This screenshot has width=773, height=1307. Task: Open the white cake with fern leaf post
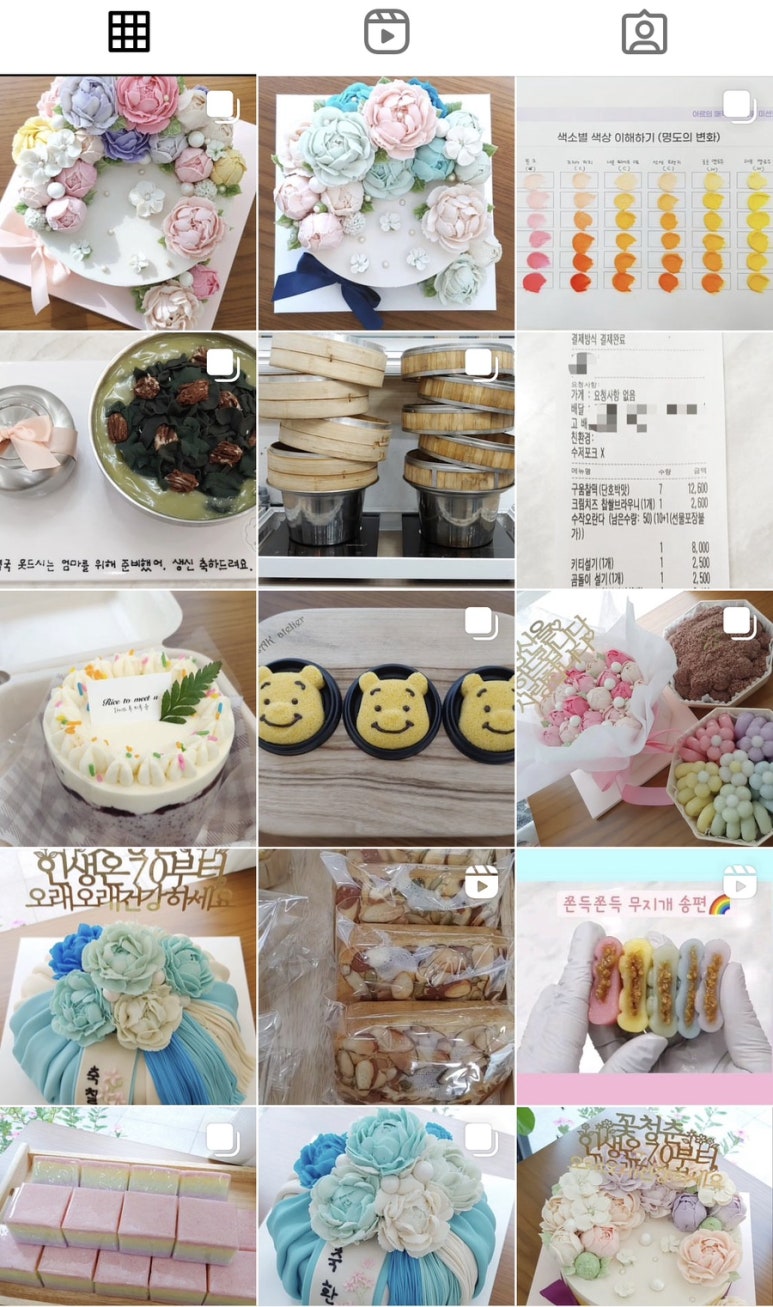[128, 718]
